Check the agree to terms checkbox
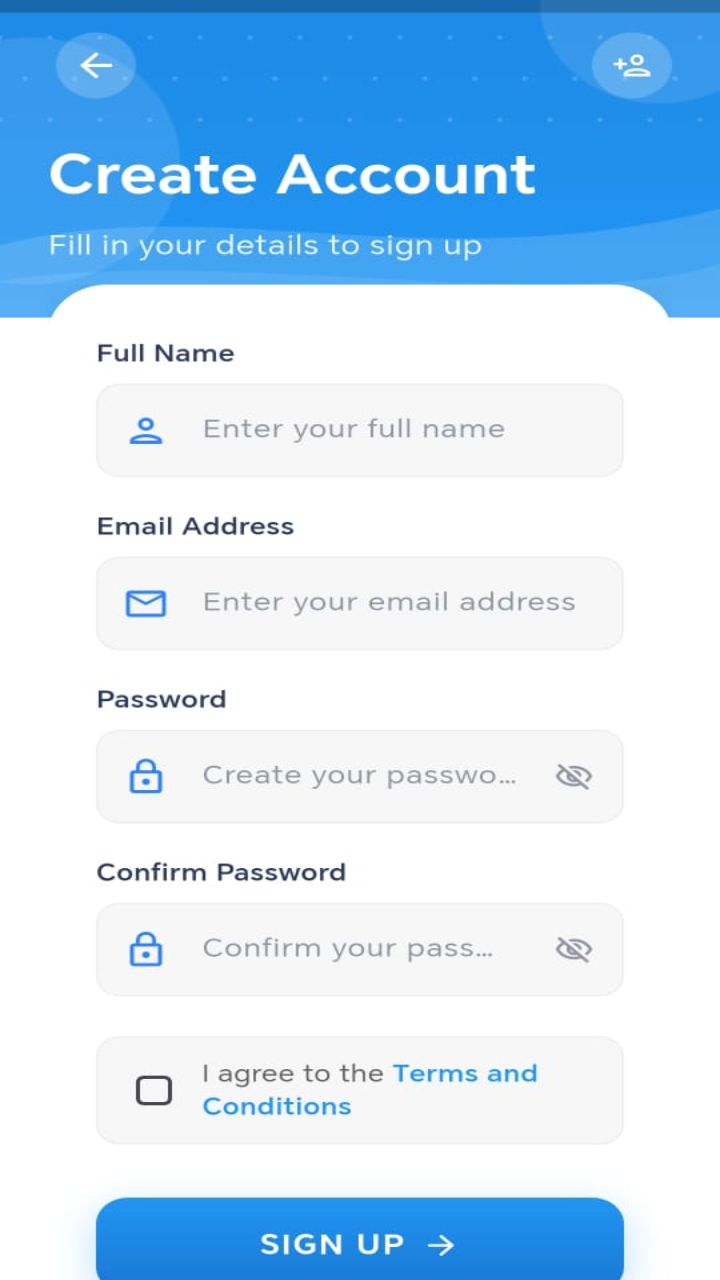This screenshot has height=1280, width=720. tap(154, 1090)
